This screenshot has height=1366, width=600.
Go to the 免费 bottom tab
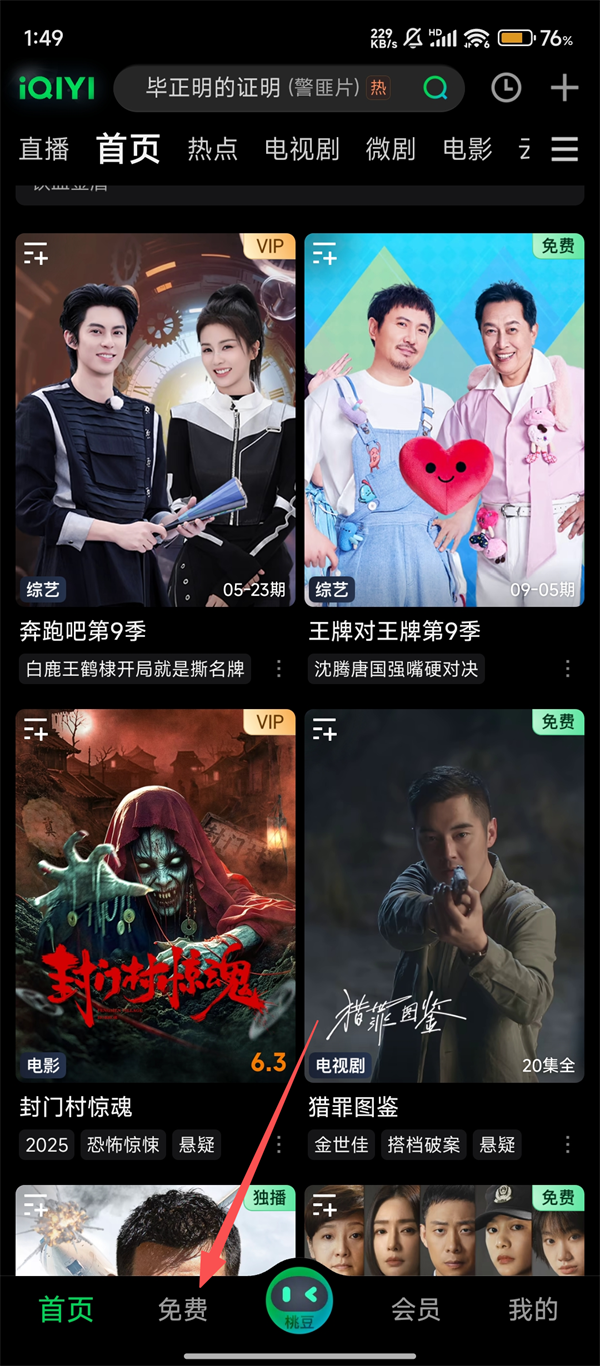tap(183, 1309)
